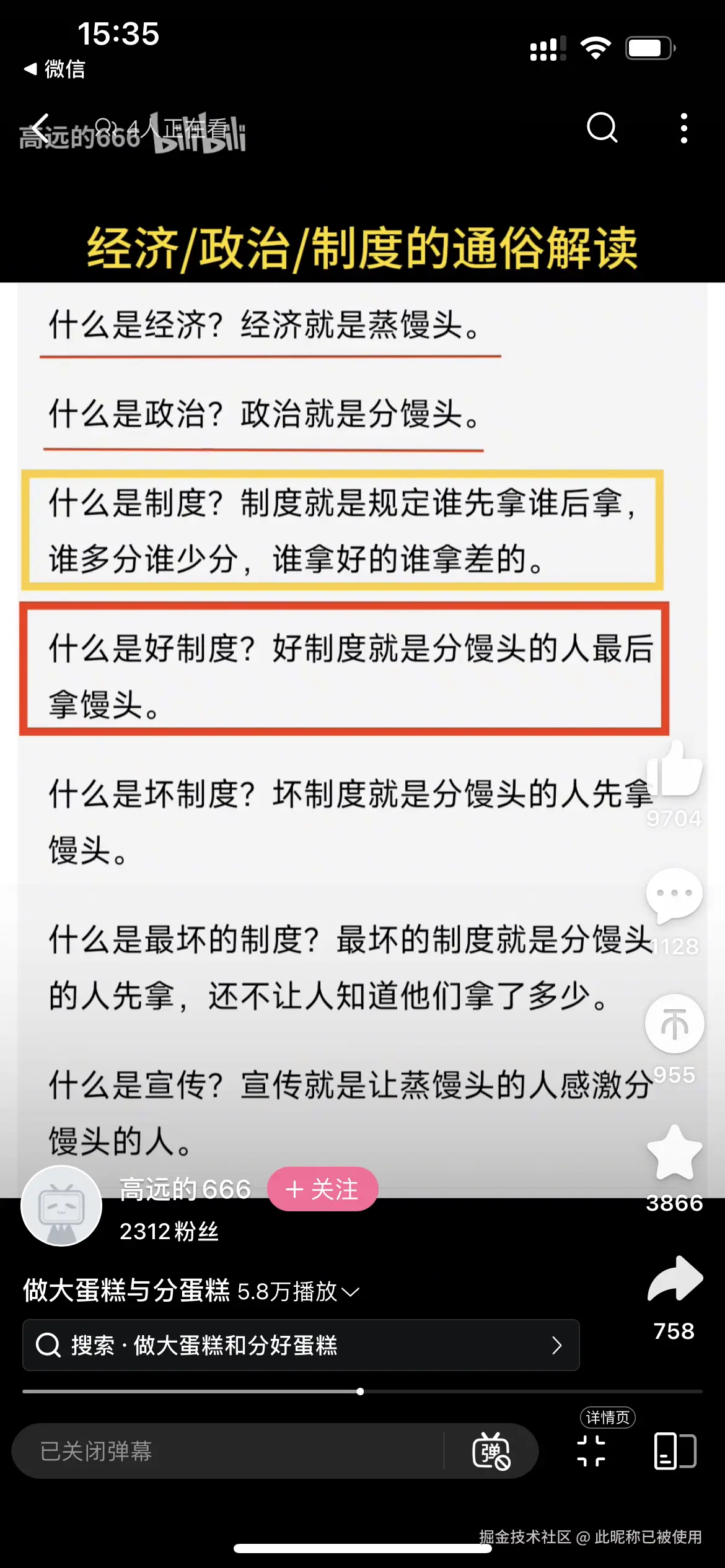Tap the uploader's avatar thumbnail
Screen dimensions: 725x1568
pyautogui.click(x=61, y=1205)
